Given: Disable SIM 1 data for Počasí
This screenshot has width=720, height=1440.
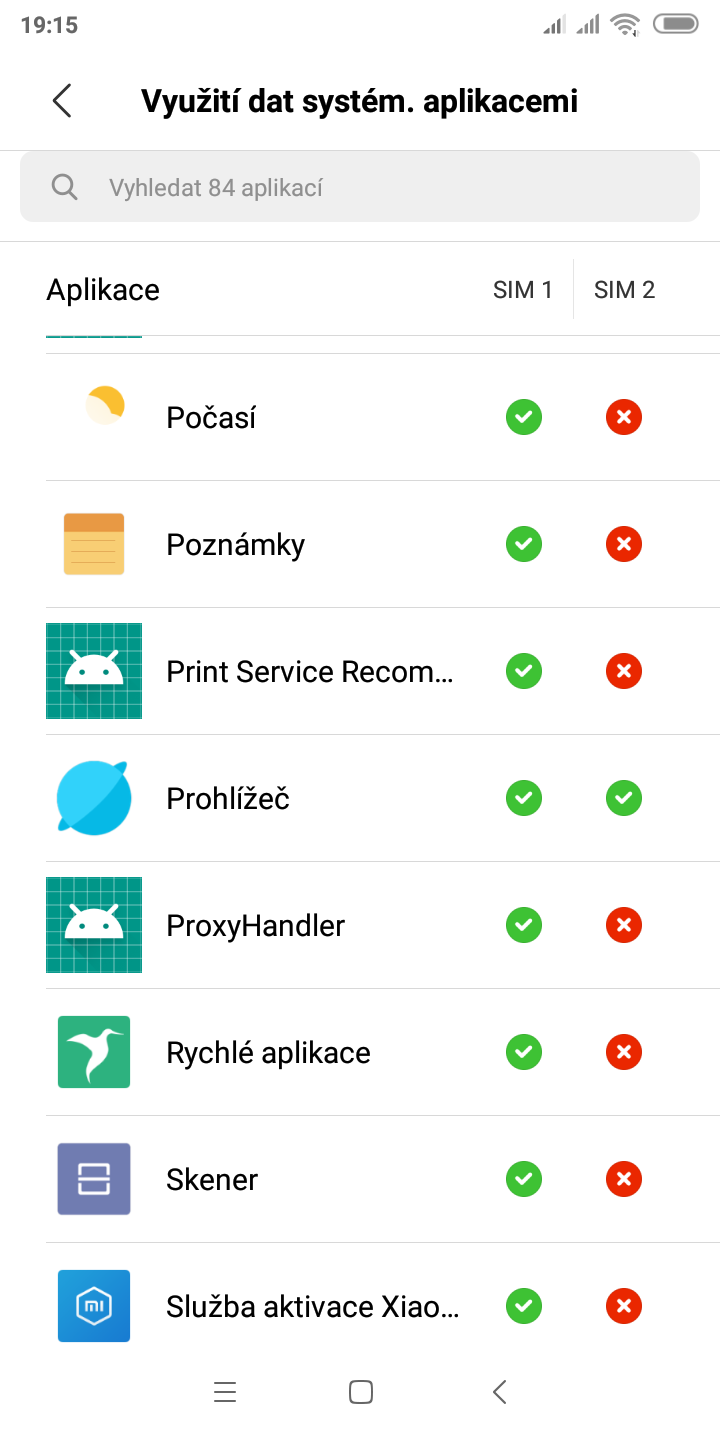Looking at the screenshot, I should [x=523, y=417].
